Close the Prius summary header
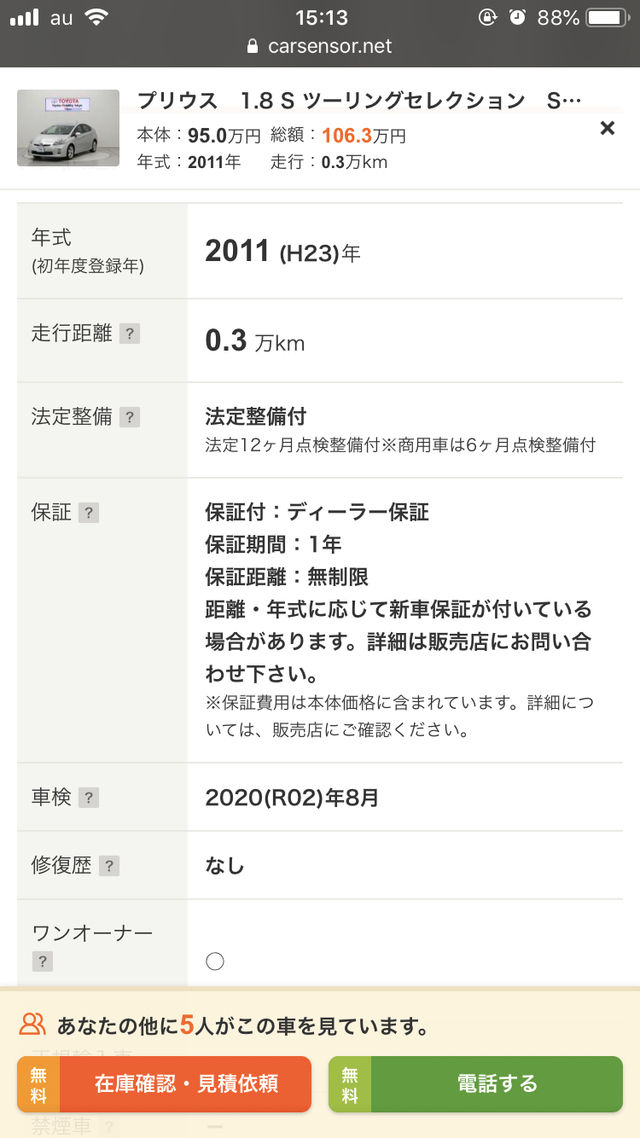The image size is (640, 1138). (607, 128)
